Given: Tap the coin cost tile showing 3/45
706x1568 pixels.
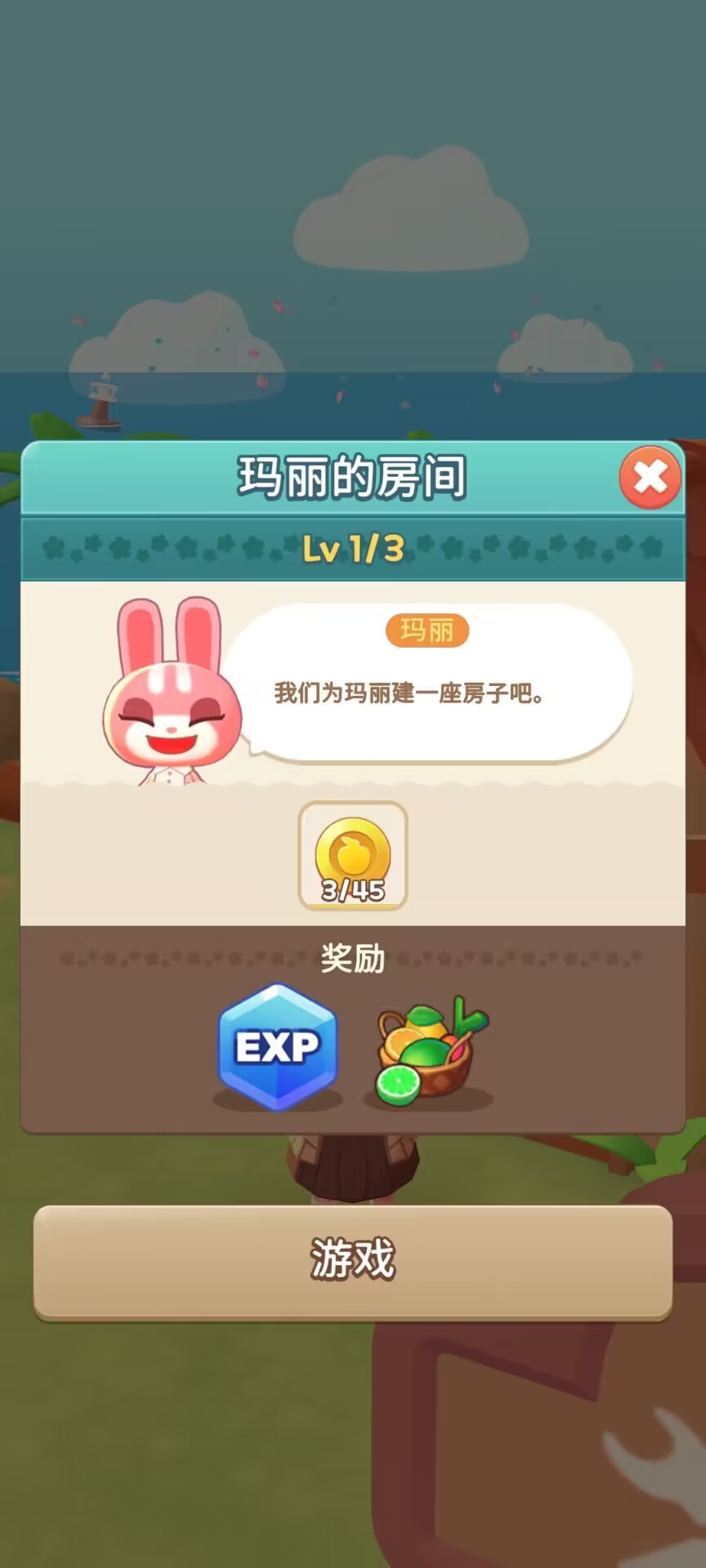Looking at the screenshot, I should [x=353, y=856].
